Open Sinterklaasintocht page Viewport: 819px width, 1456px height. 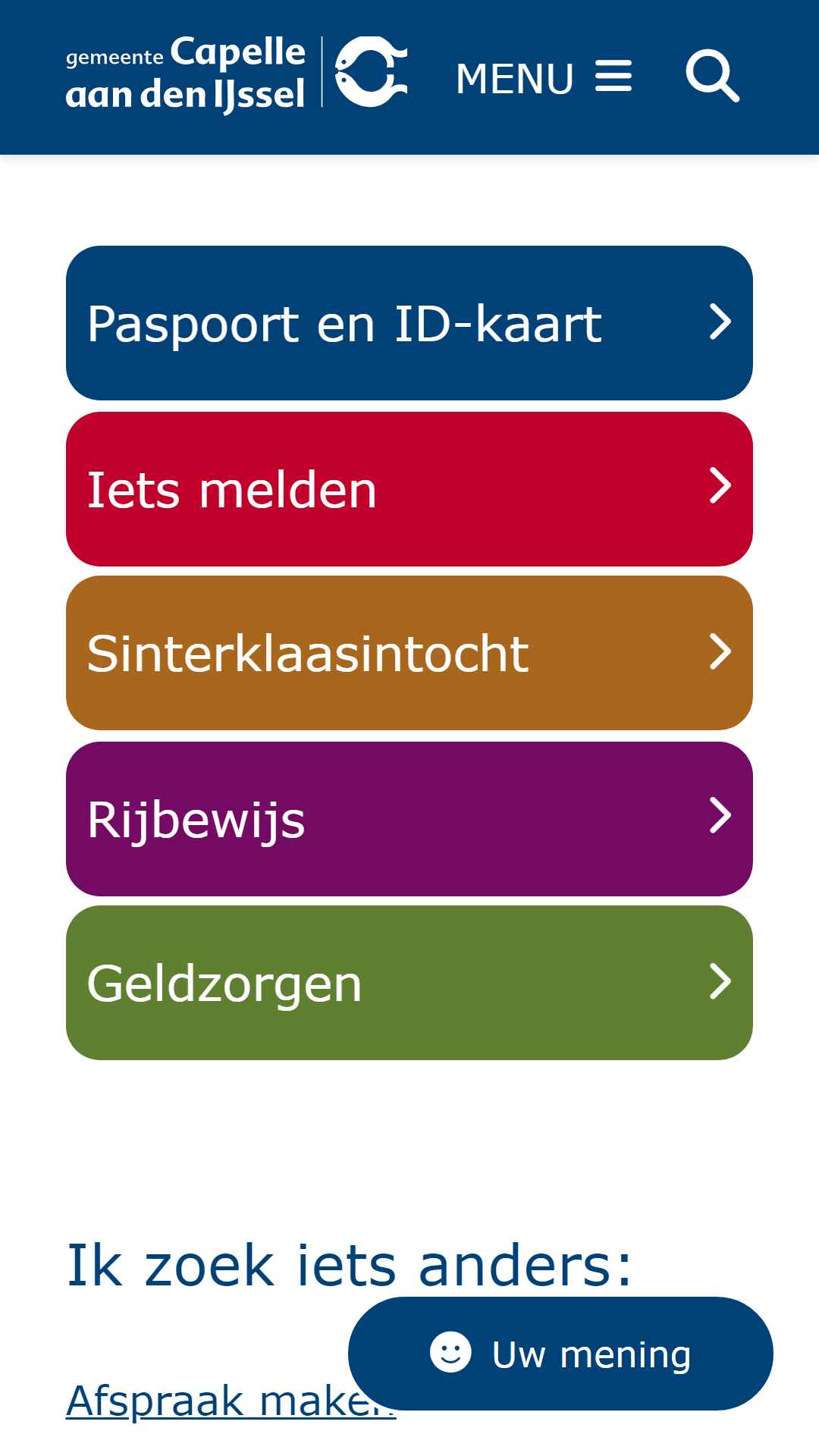pyautogui.click(x=409, y=653)
